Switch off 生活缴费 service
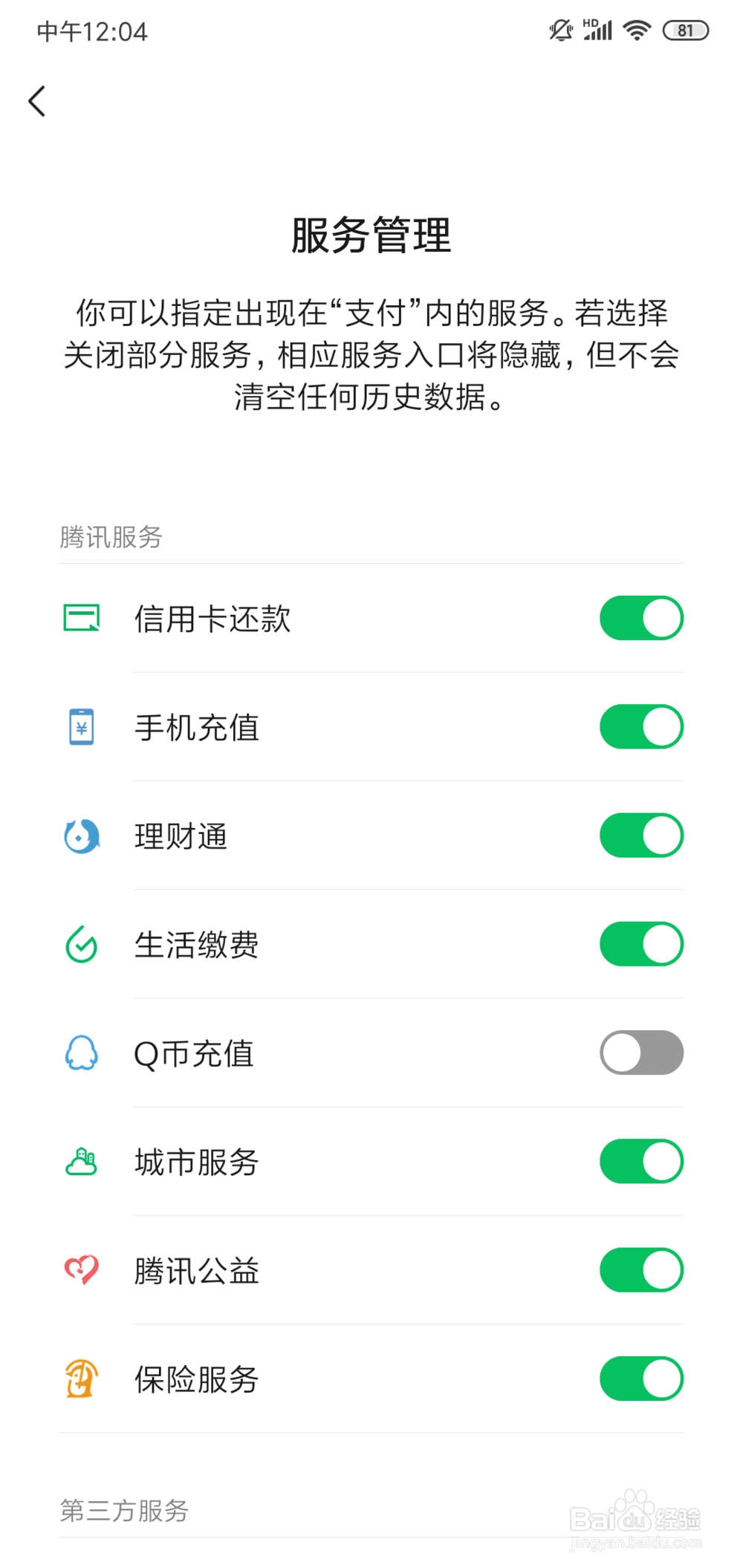Image resolution: width=743 pixels, height=1568 pixels. click(x=641, y=944)
